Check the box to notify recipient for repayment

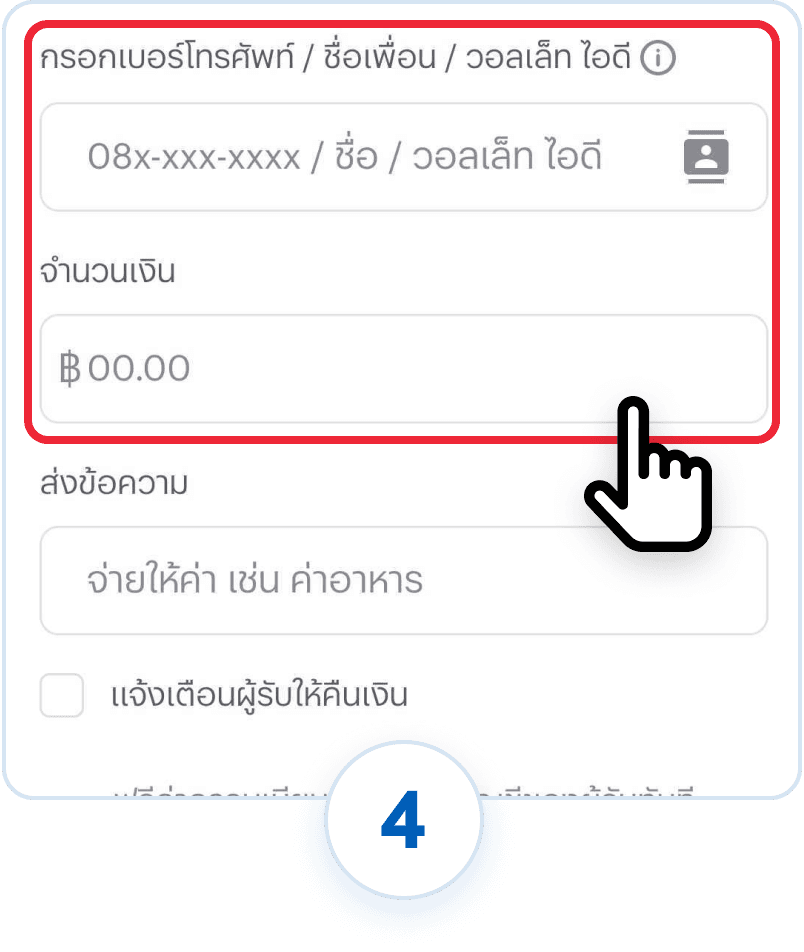pos(62,697)
